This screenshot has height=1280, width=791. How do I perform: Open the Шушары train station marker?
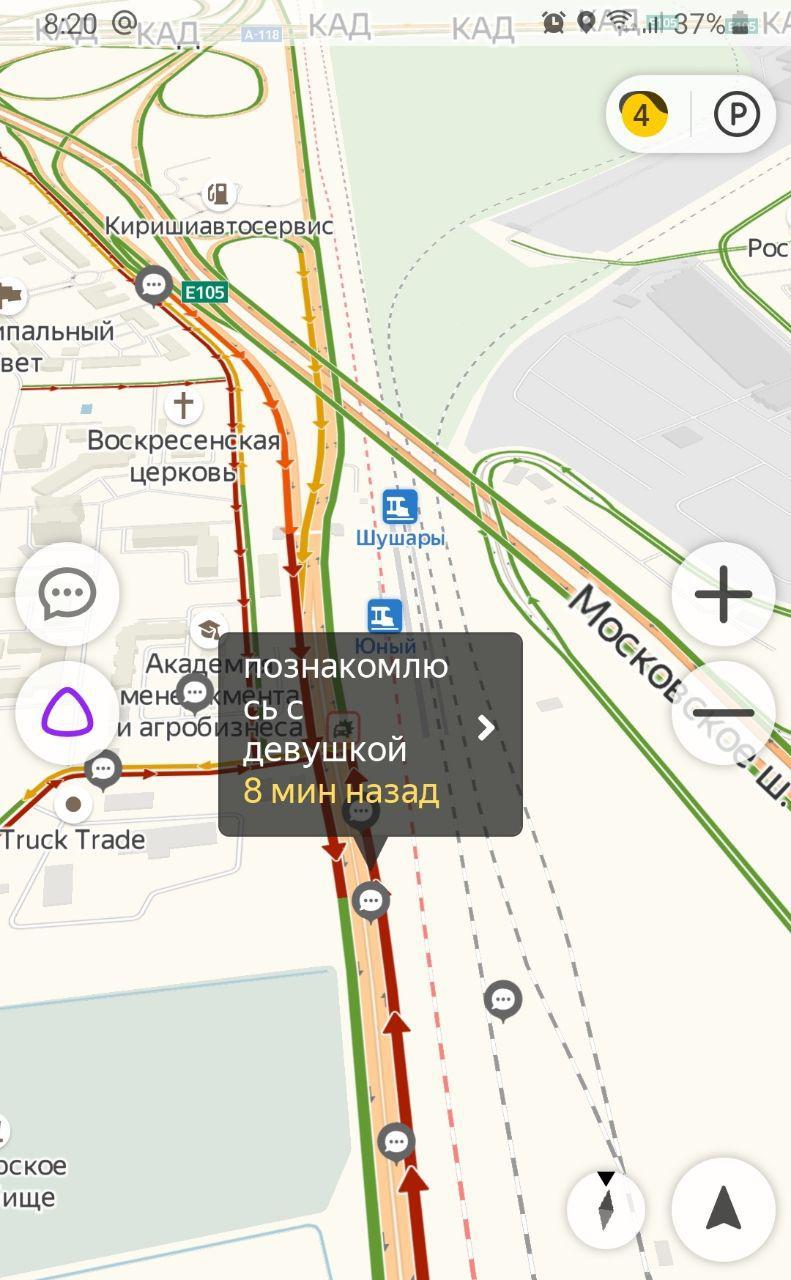[x=400, y=507]
